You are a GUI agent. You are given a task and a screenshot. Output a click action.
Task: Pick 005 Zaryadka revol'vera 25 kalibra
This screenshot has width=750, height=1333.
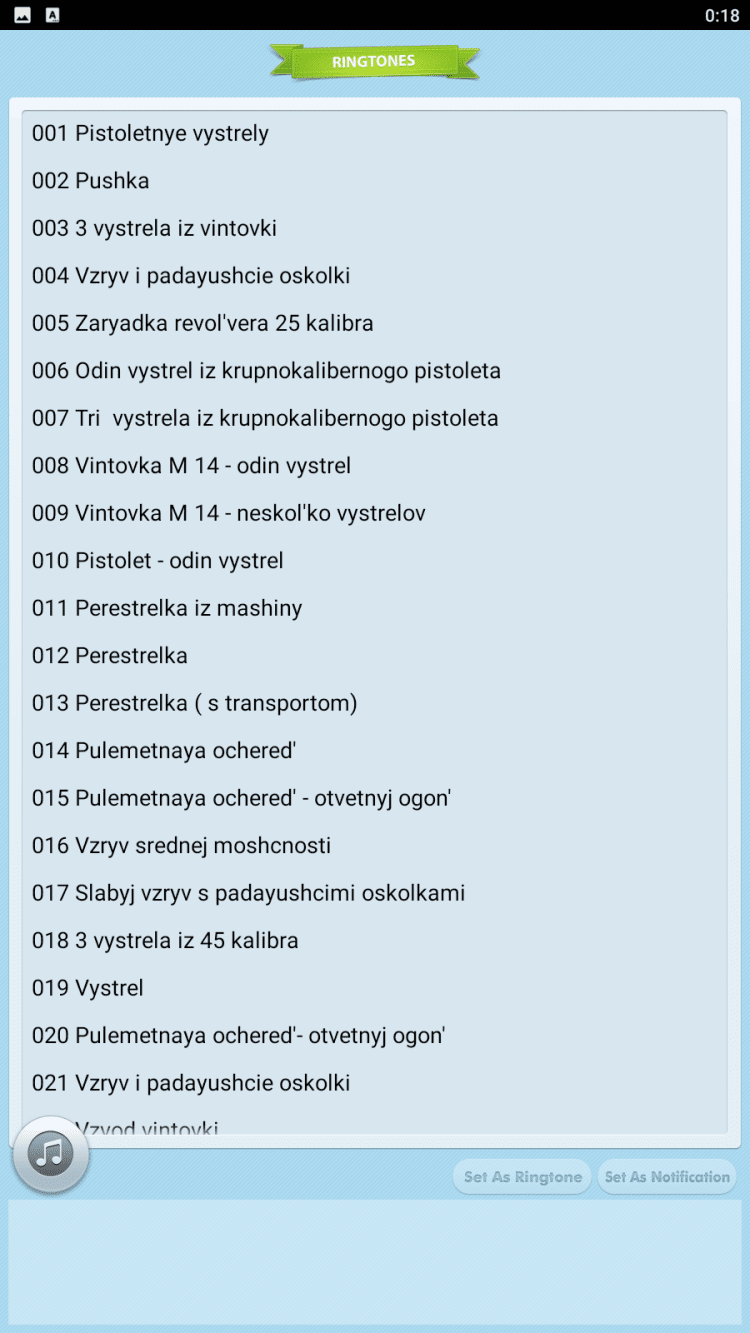pyautogui.click(x=203, y=323)
